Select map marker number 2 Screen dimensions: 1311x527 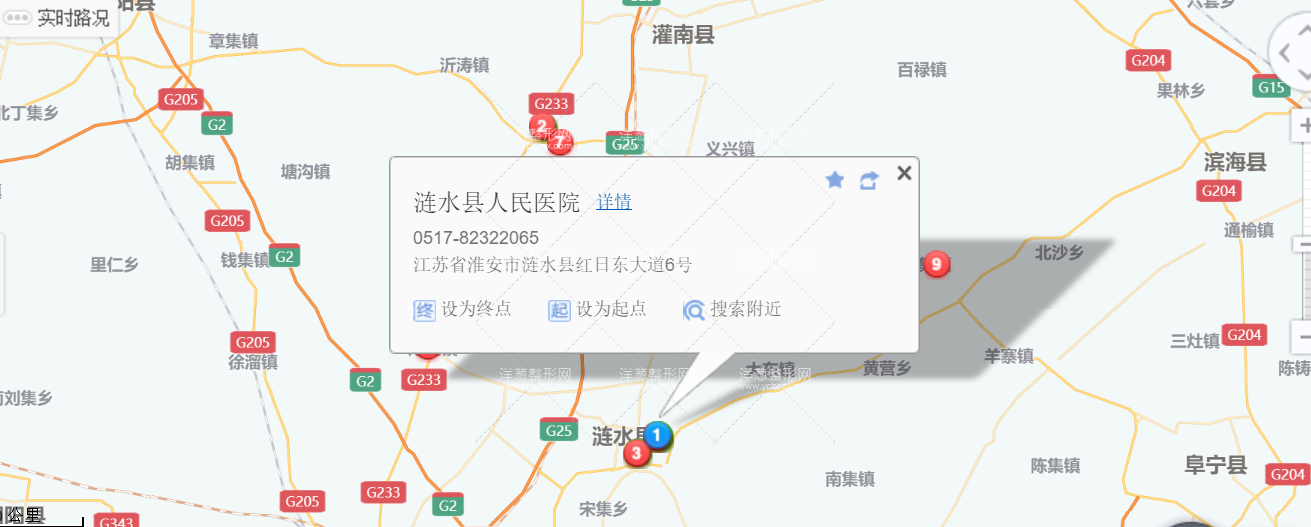(542, 126)
